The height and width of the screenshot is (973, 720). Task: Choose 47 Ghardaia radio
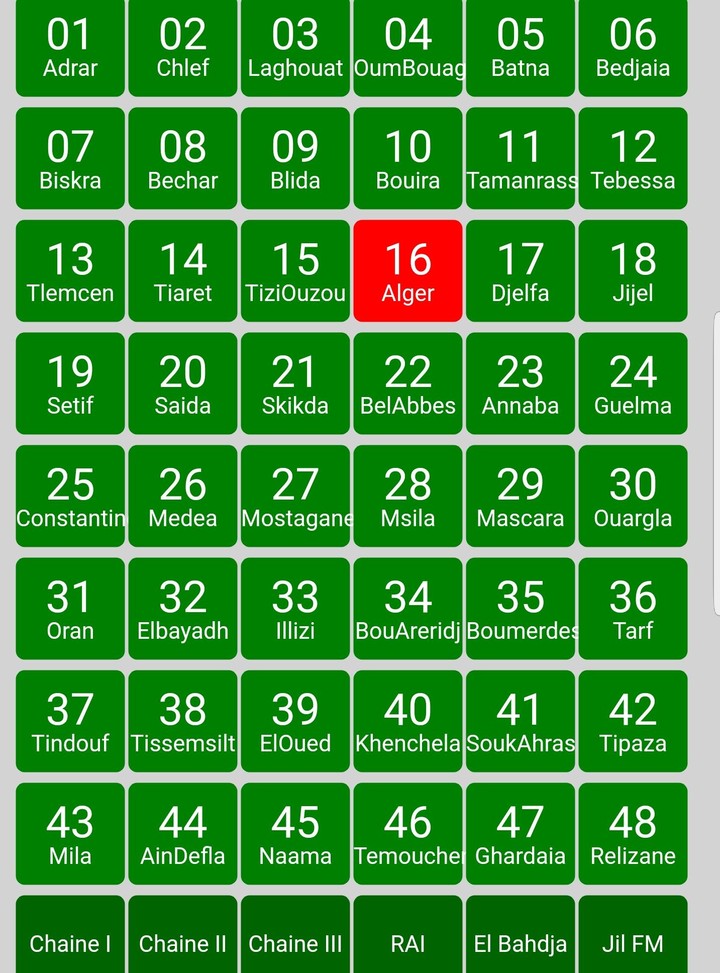520,834
